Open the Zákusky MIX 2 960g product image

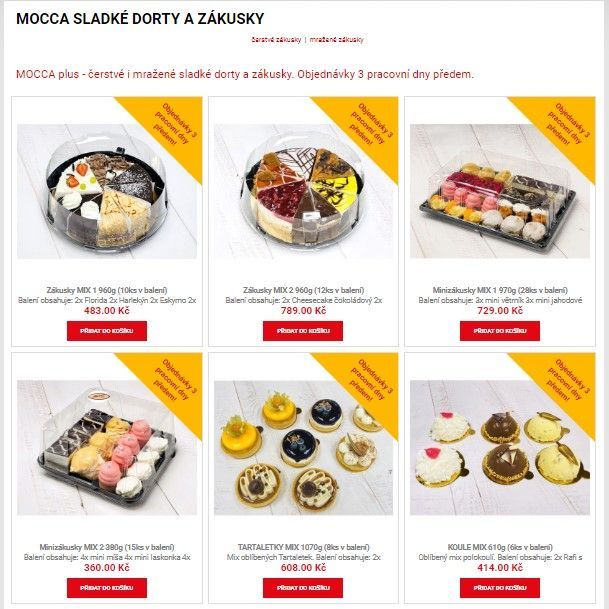tap(303, 192)
